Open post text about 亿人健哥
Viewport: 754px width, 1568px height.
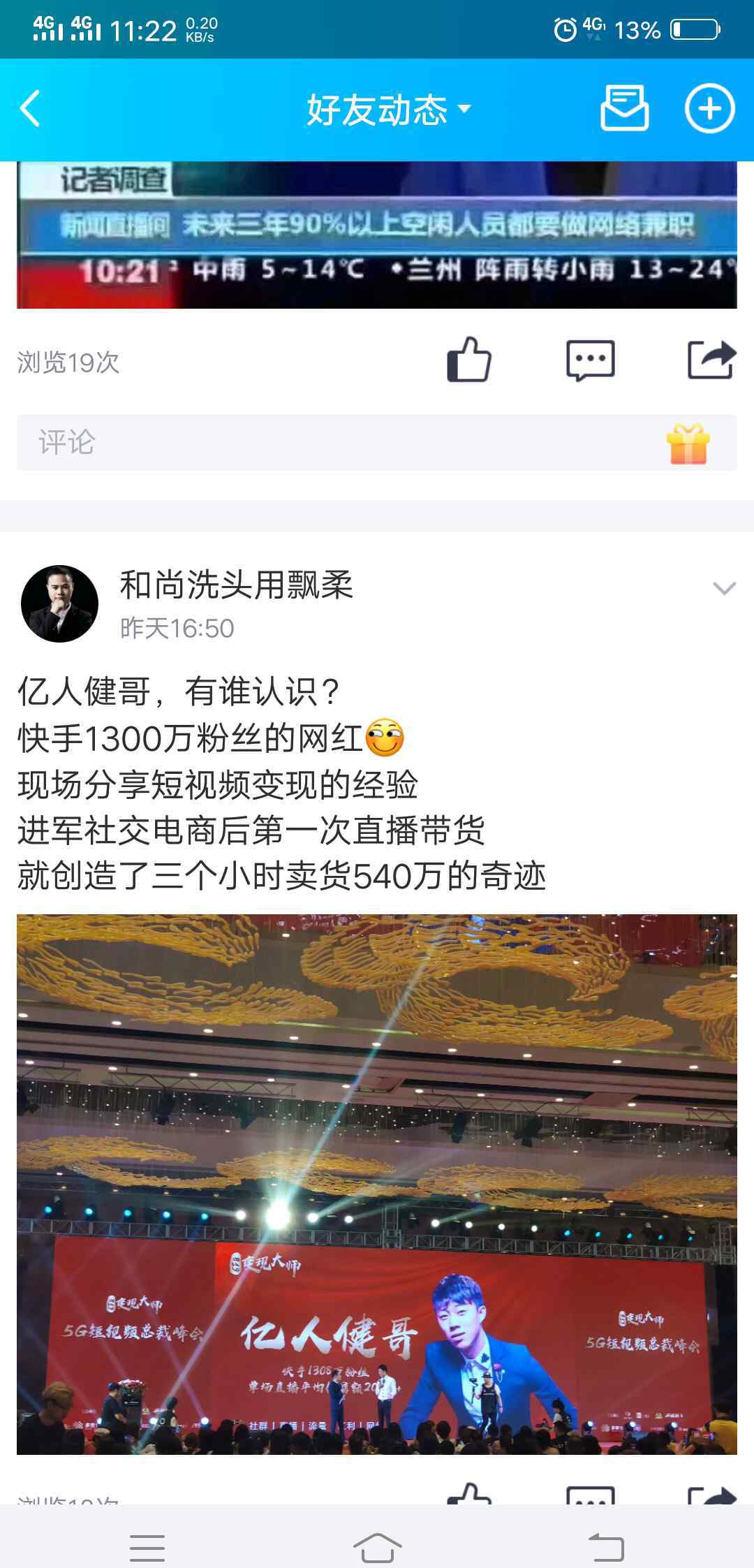point(279,784)
